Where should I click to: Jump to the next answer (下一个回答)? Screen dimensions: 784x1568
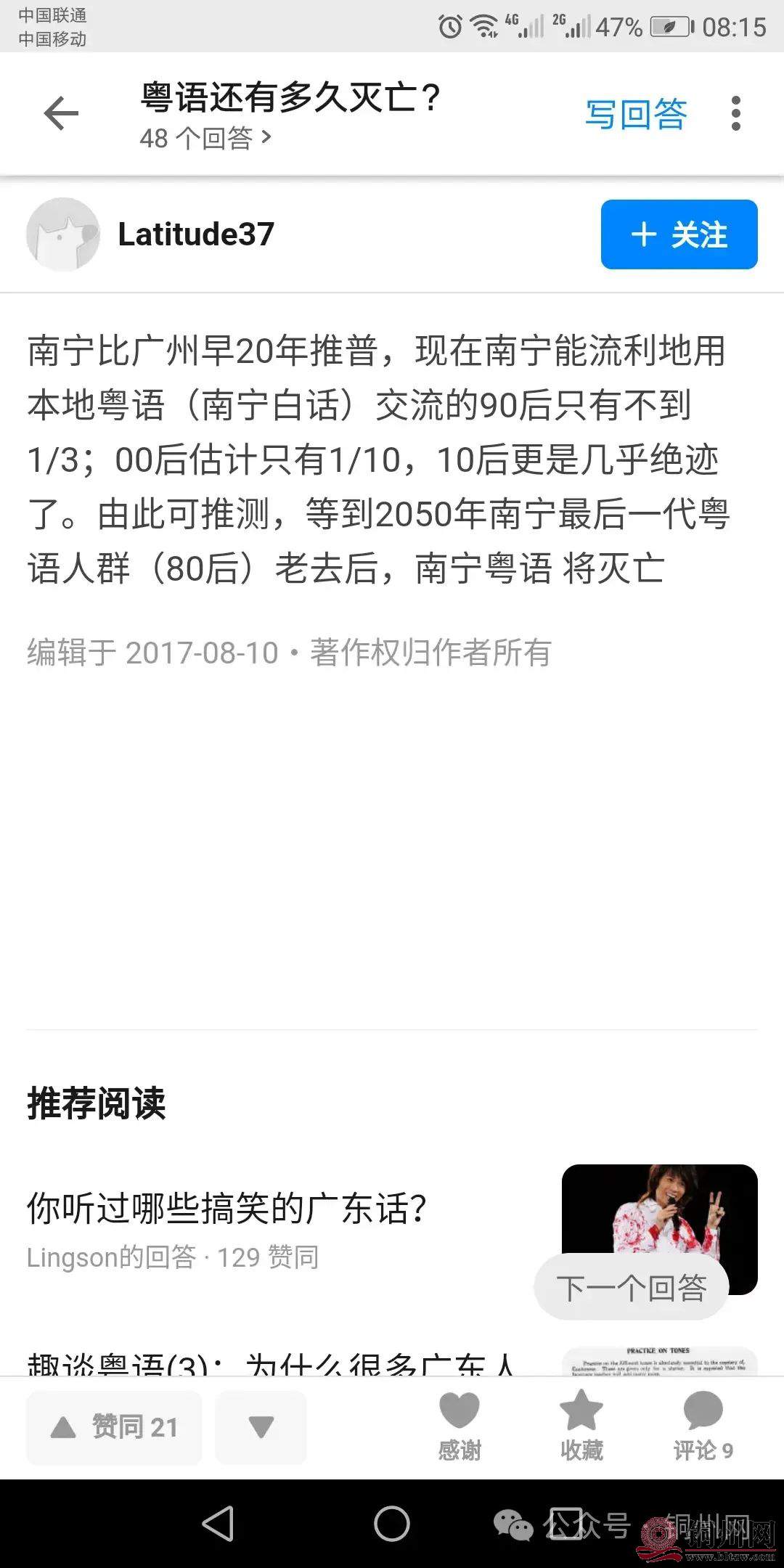click(631, 1288)
